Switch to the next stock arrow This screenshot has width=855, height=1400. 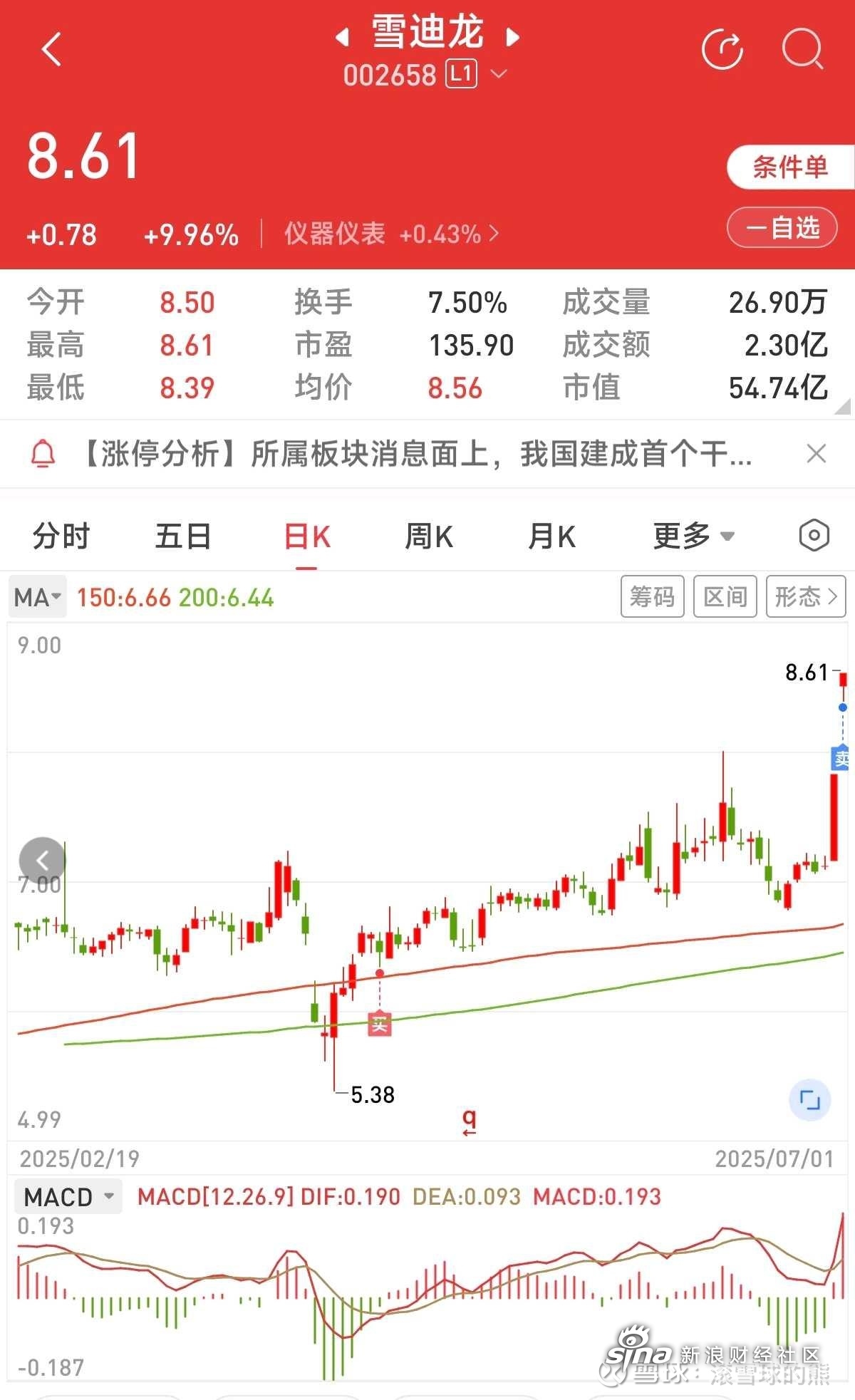coord(512,36)
